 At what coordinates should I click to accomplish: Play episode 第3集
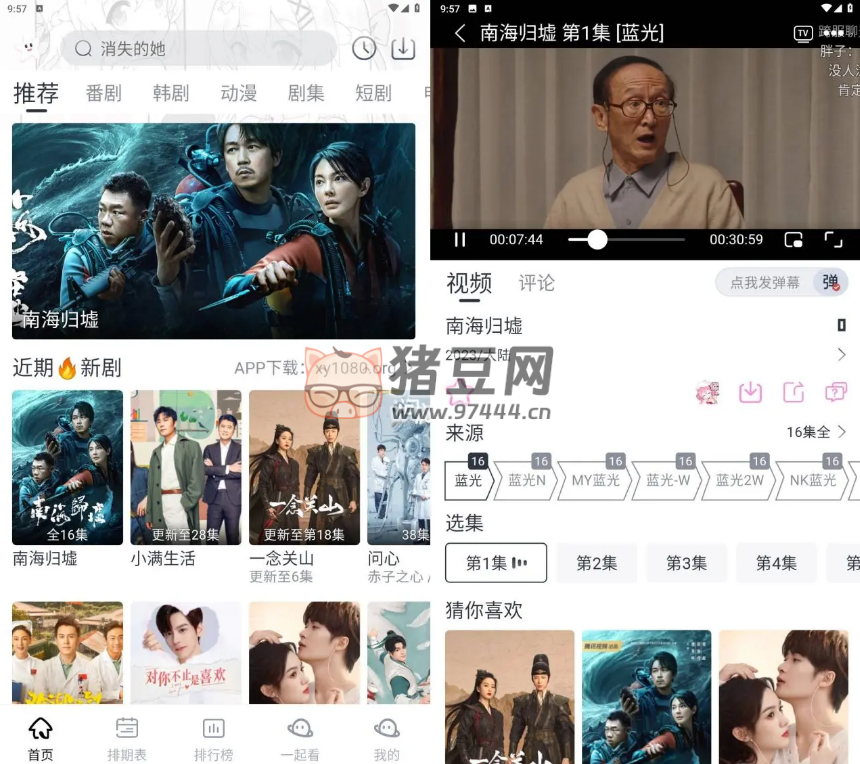point(686,563)
